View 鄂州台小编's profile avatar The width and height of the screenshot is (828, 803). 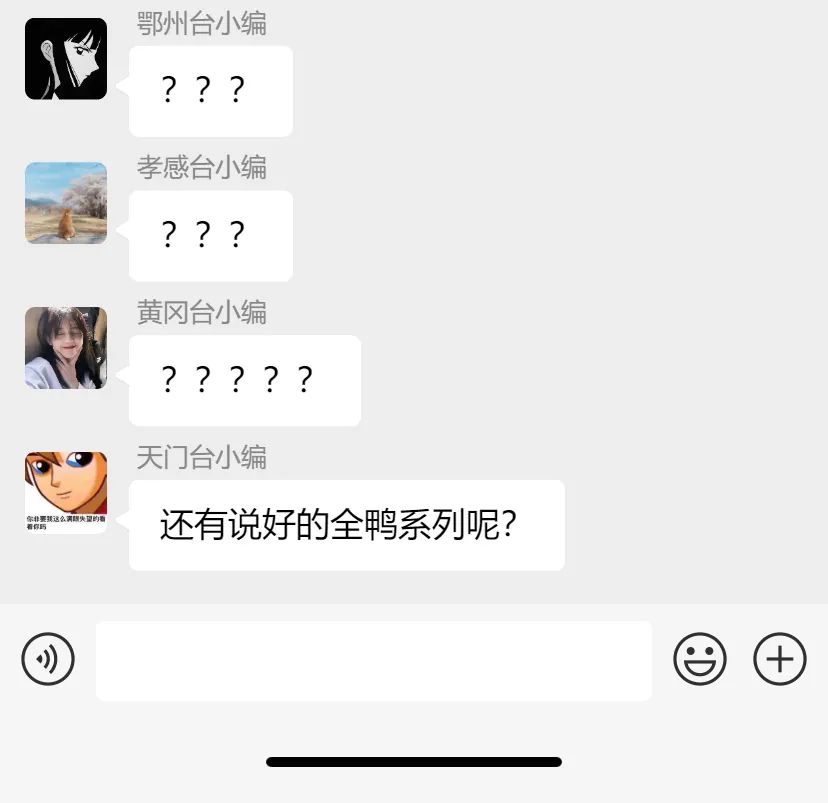click(x=66, y=59)
